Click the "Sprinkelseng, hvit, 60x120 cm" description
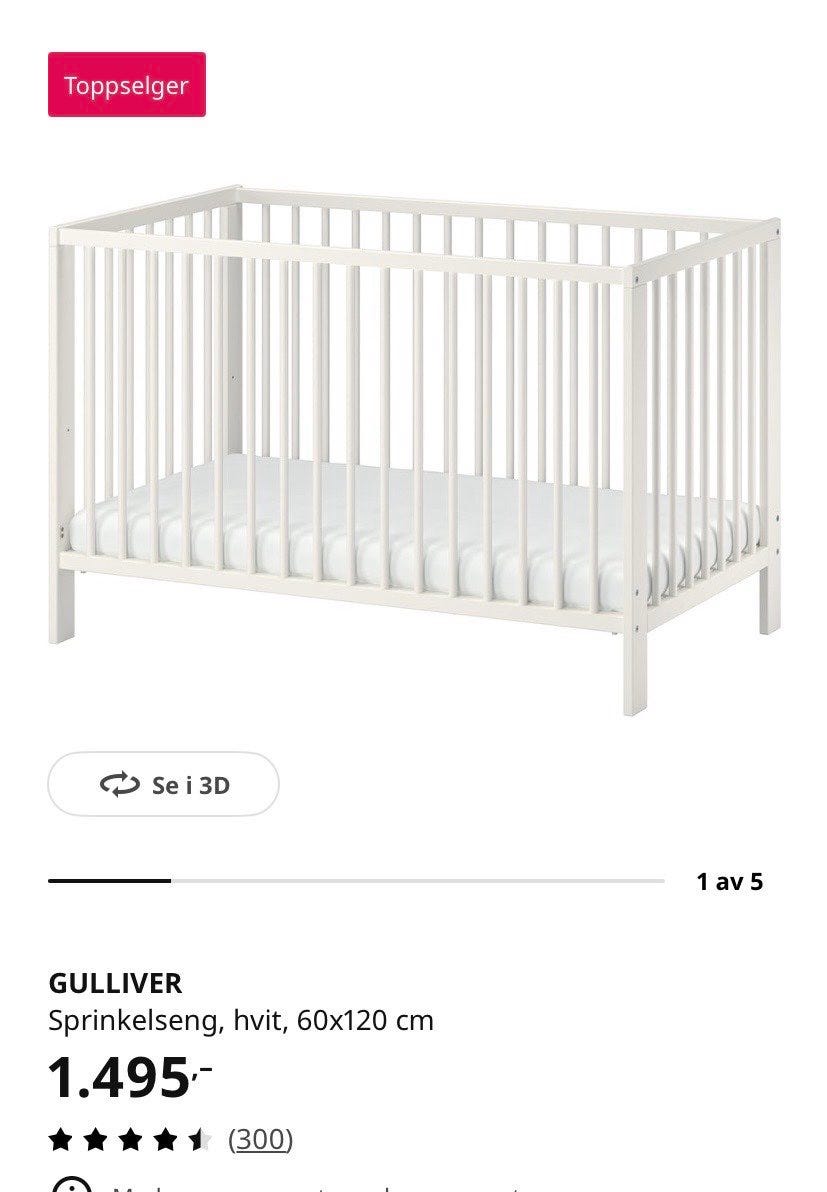Screen dimensions: 827x1192 [240, 1021]
